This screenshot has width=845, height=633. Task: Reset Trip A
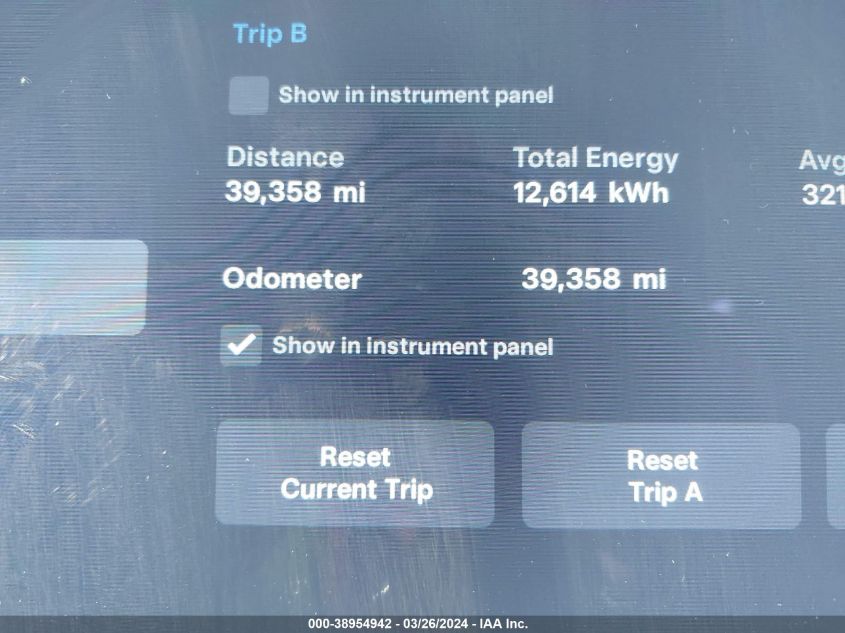pyautogui.click(x=662, y=476)
